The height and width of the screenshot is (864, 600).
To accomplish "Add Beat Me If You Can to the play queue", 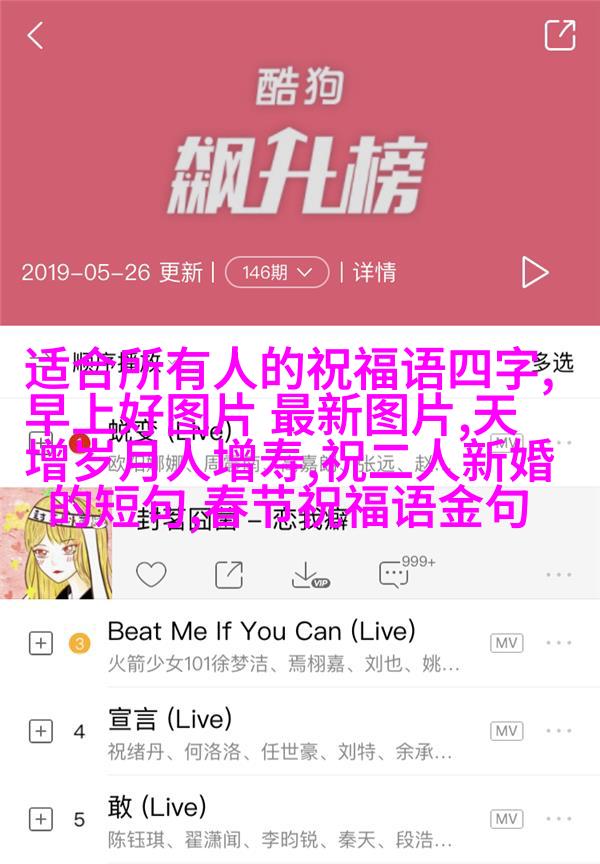I will click(40, 643).
